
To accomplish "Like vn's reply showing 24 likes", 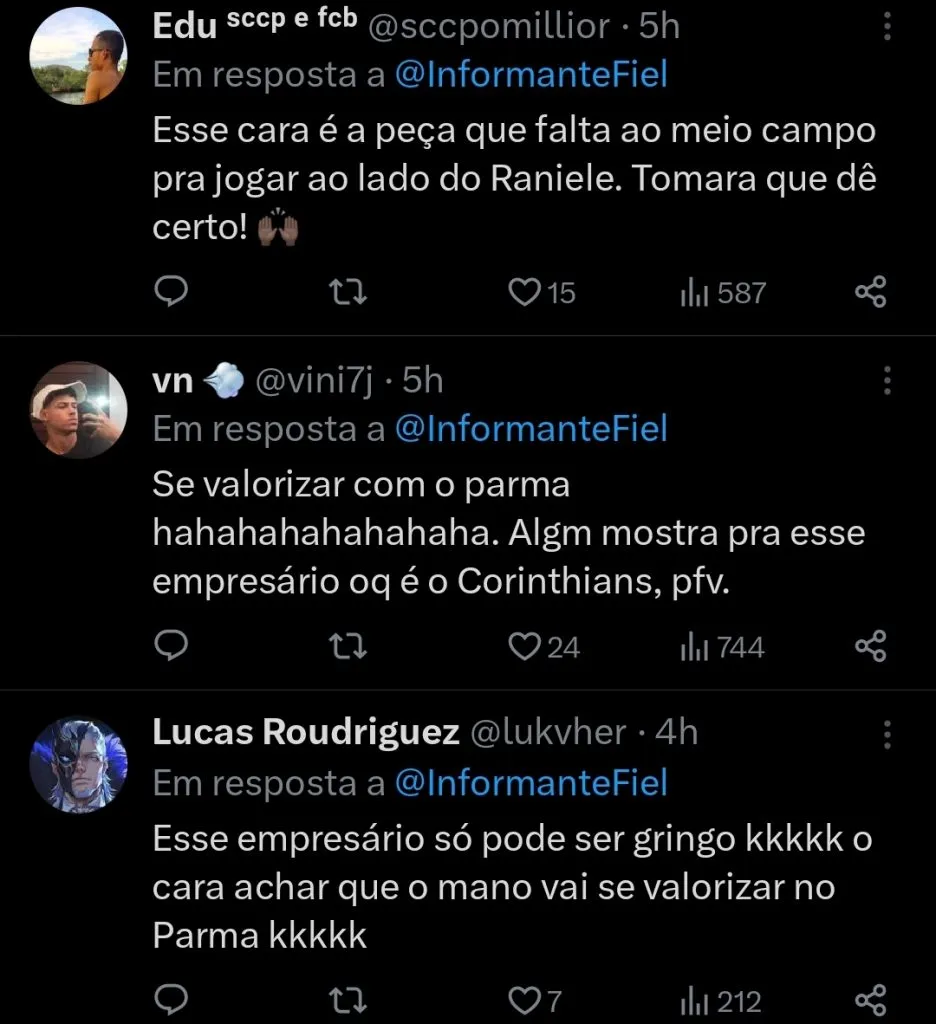I will (x=527, y=646).
